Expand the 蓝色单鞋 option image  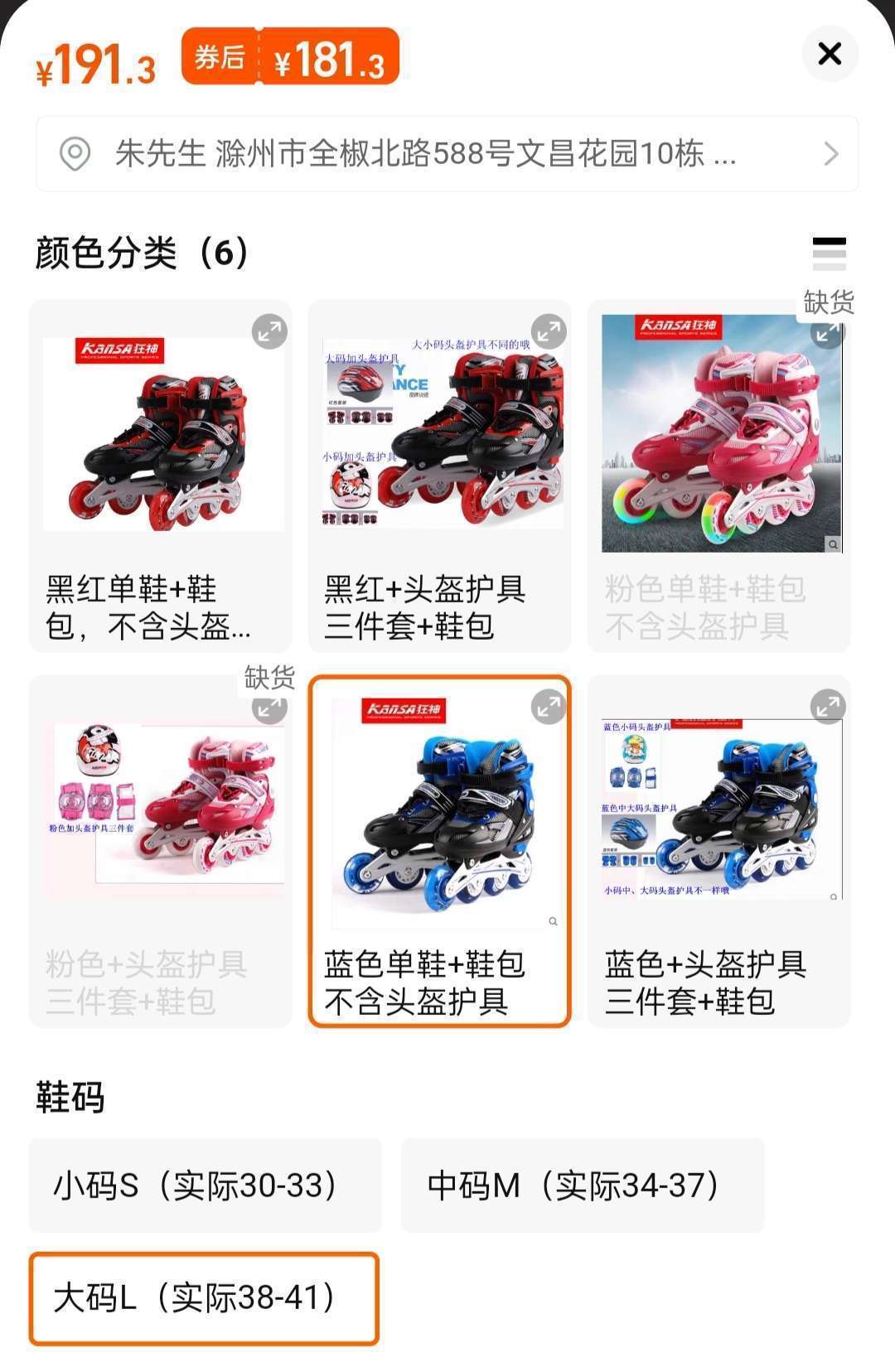point(549,707)
